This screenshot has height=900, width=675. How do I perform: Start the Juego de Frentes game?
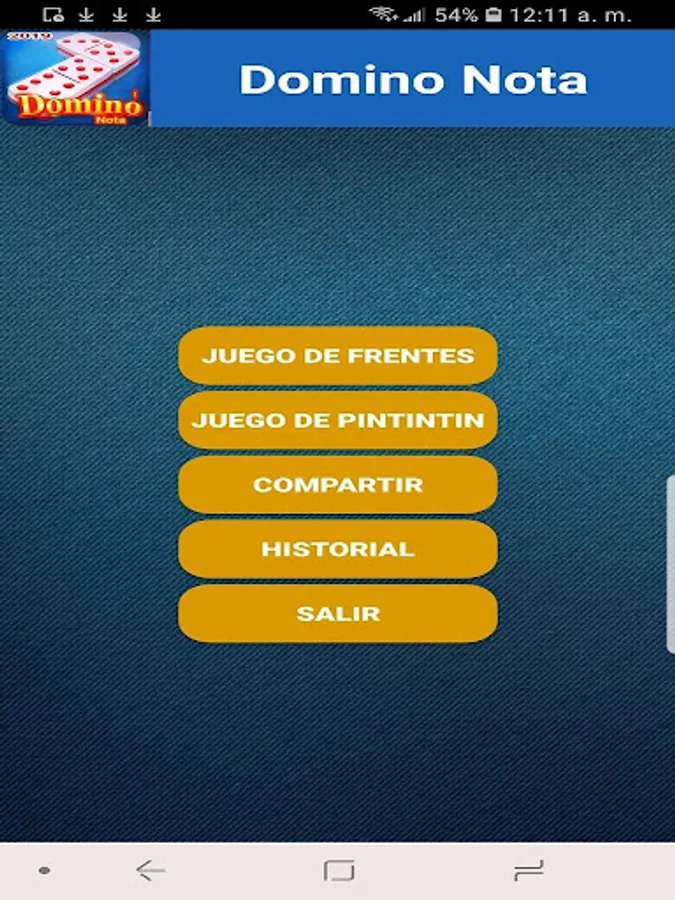tap(337, 356)
